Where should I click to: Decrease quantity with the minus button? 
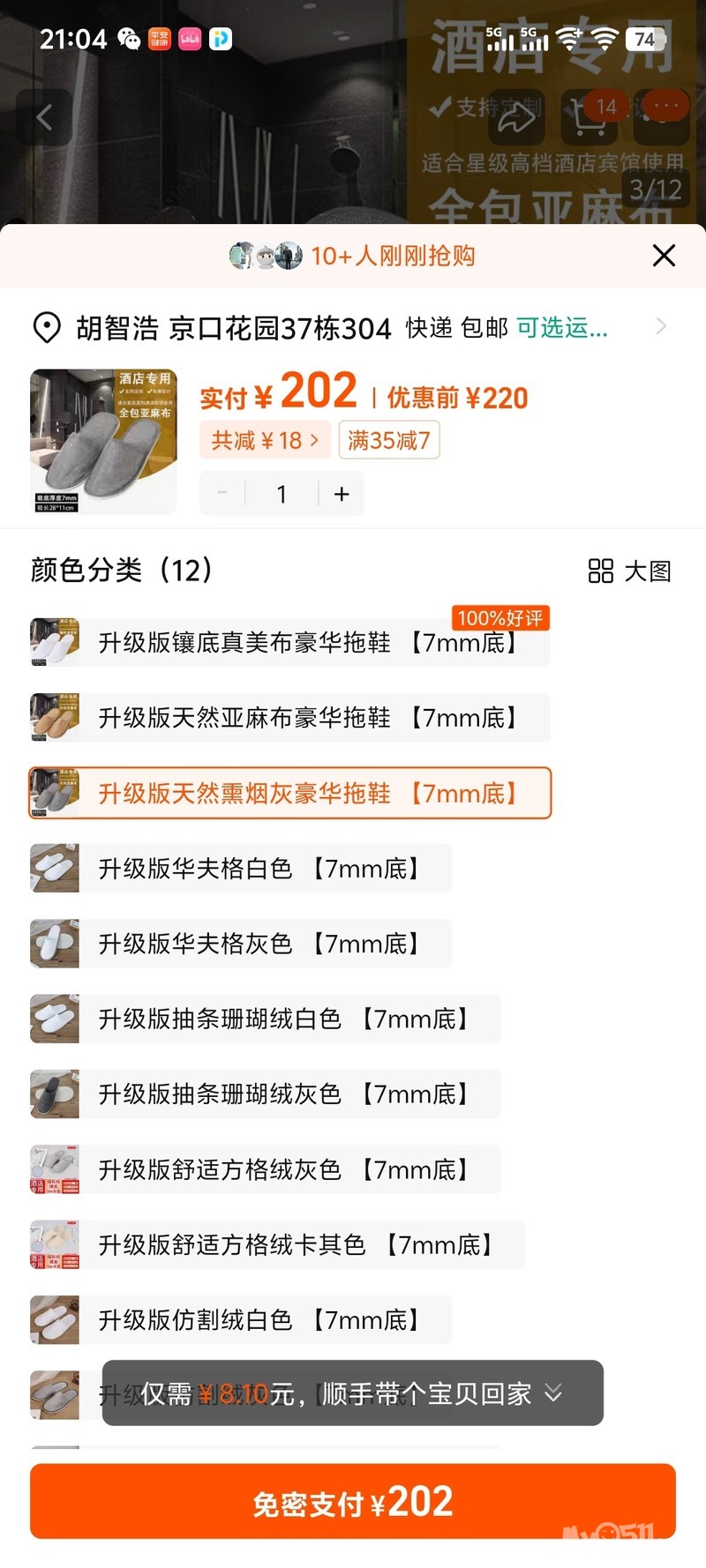click(x=222, y=494)
